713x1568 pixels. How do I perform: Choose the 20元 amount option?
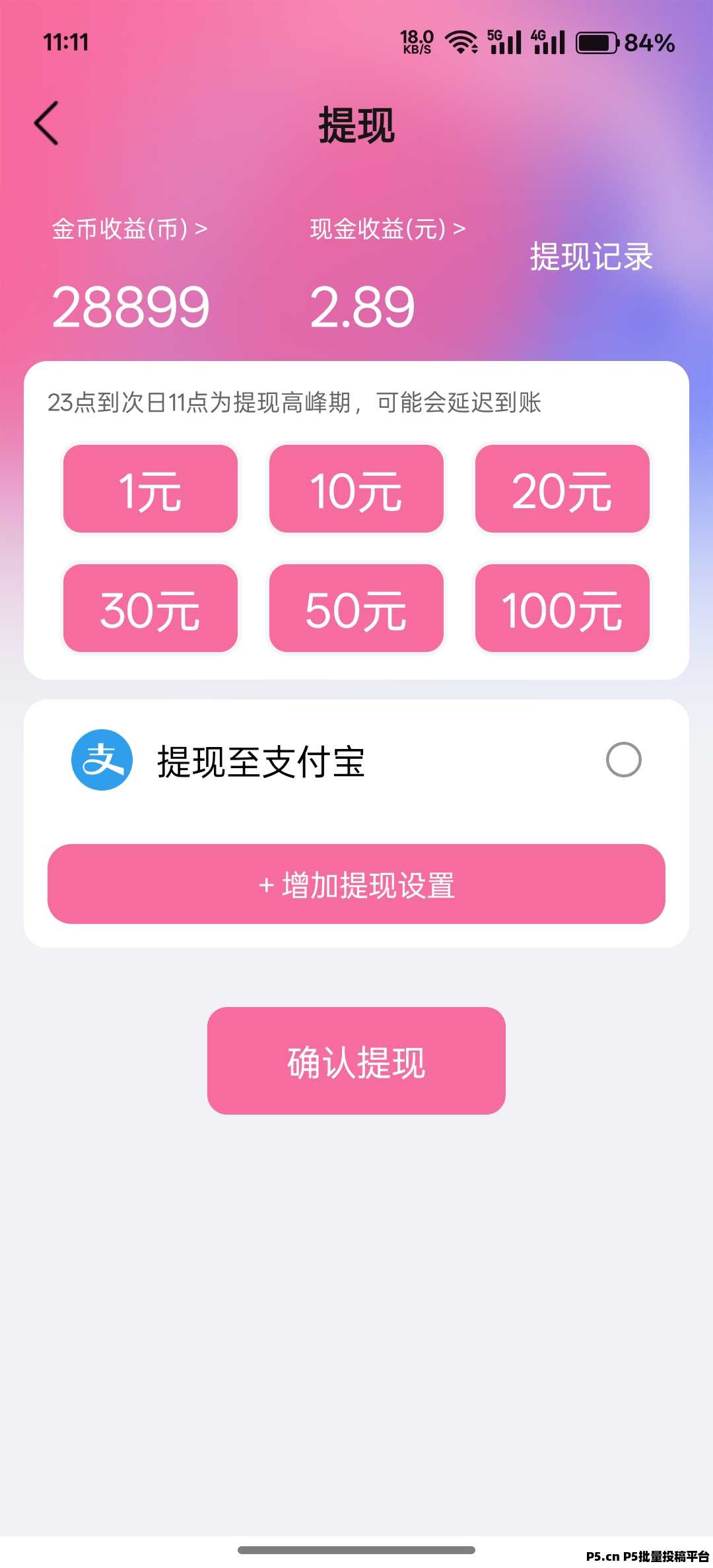pos(562,489)
